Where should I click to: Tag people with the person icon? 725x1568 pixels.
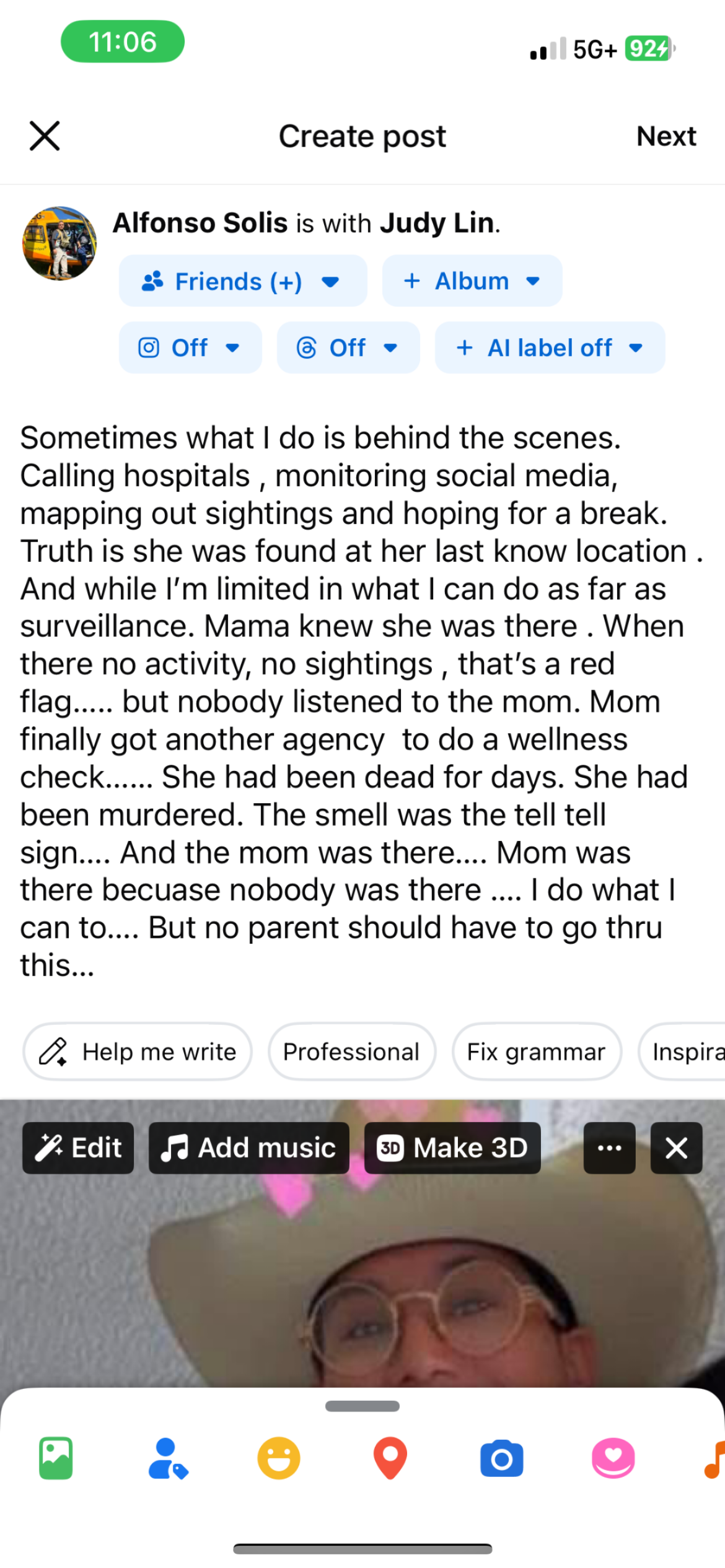click(167, 1458)
